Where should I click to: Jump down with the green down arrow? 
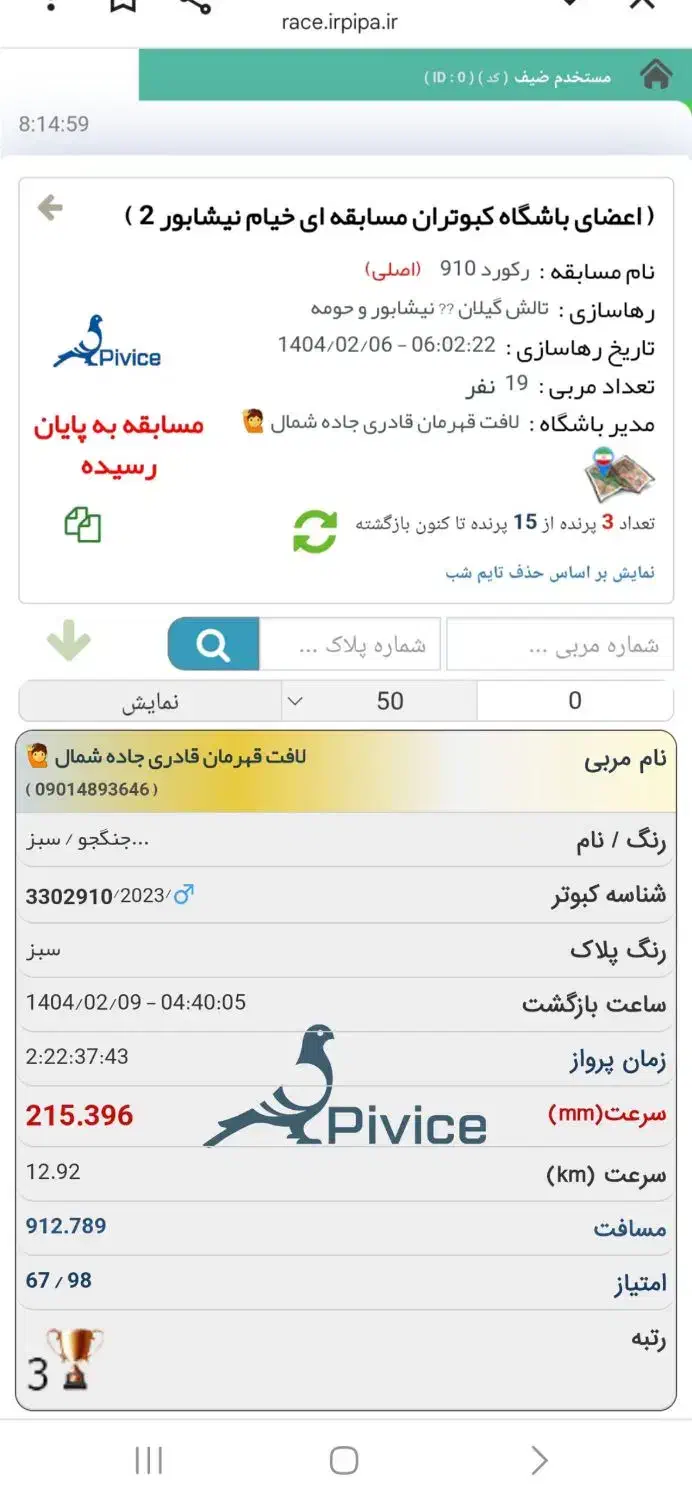69,642
